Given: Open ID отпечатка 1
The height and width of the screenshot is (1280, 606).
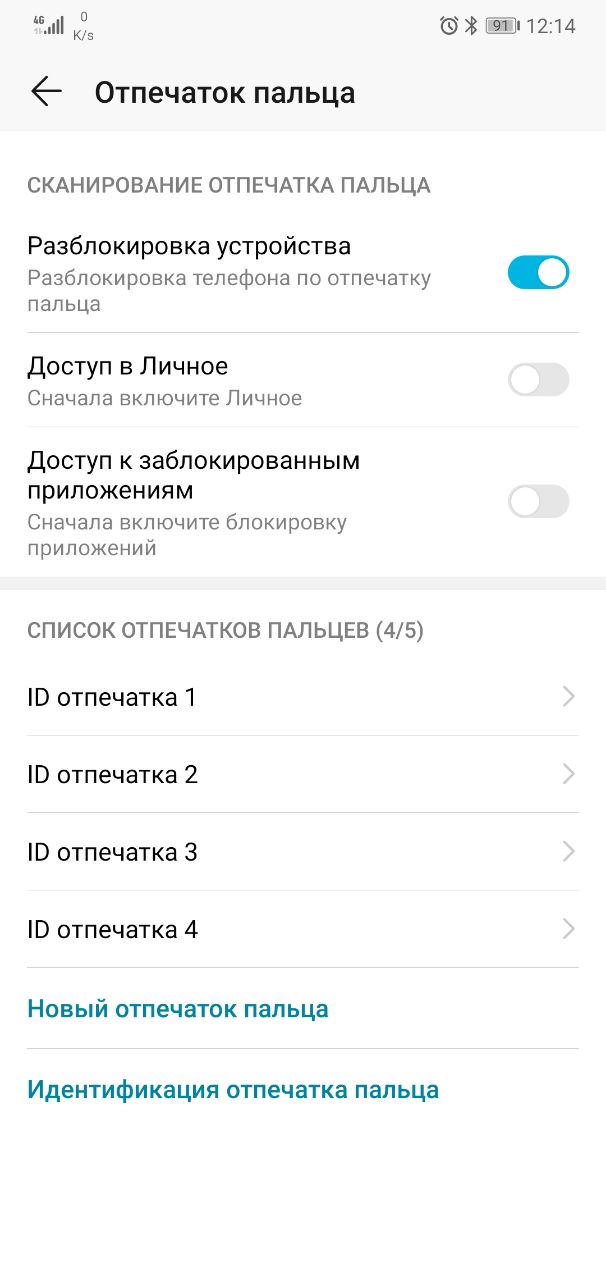Looking at the screenshot, I should pos(303,697).
